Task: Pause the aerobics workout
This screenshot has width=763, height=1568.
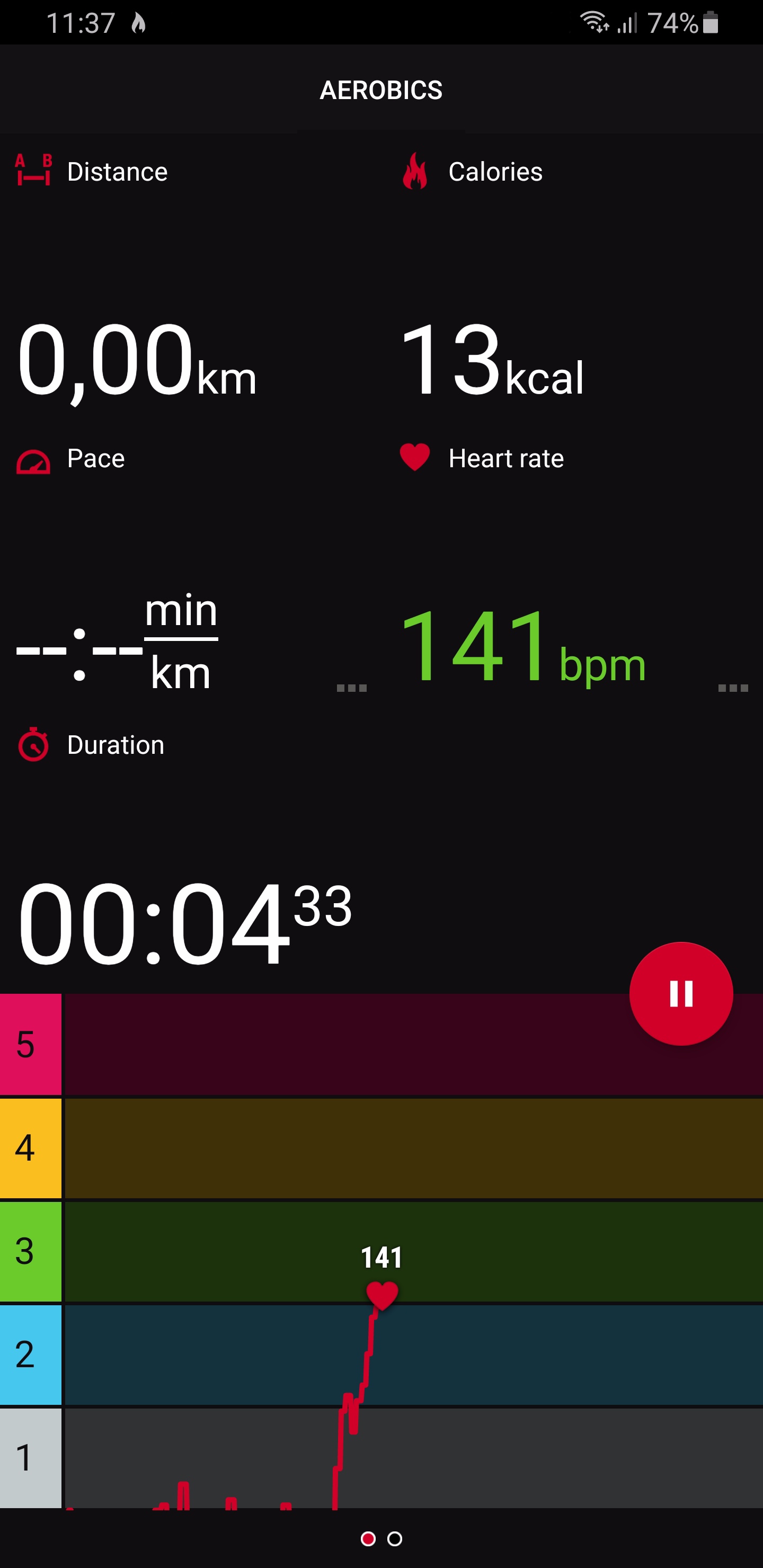Action: pos(680,993)
